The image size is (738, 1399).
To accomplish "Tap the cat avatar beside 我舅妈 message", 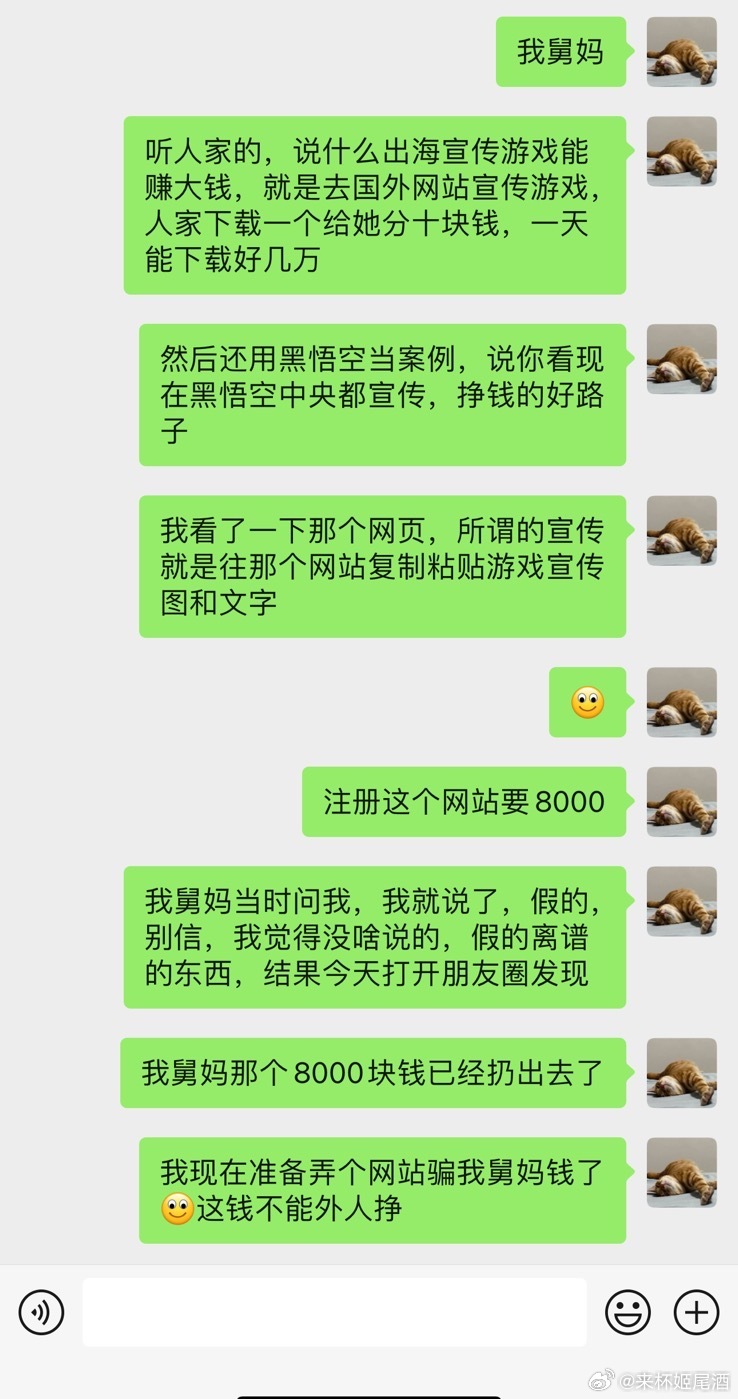I will [681, 52].
